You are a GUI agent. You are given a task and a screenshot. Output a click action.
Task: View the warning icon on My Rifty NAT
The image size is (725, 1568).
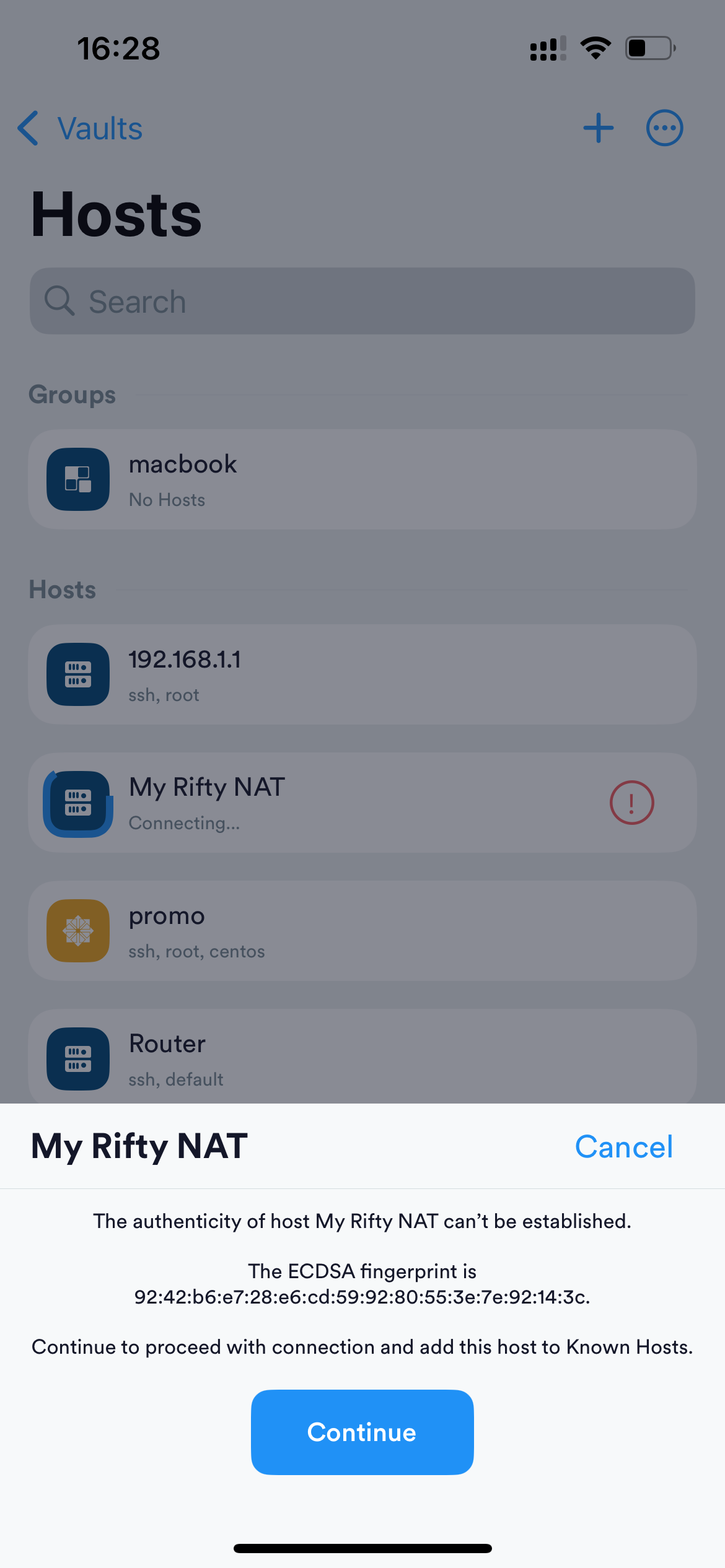[x=631, y=803]
